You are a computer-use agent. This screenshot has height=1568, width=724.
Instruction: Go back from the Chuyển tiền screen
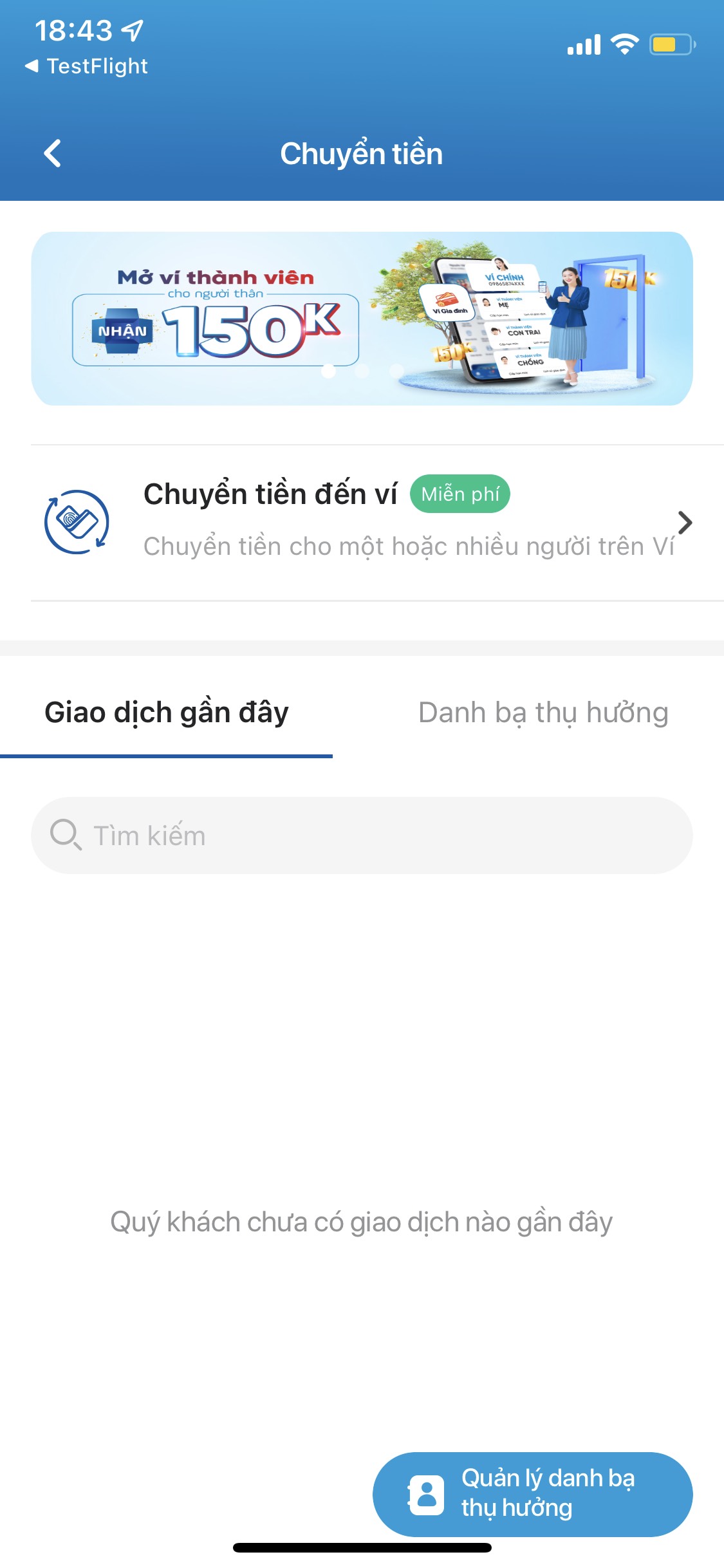click(52, 154)
